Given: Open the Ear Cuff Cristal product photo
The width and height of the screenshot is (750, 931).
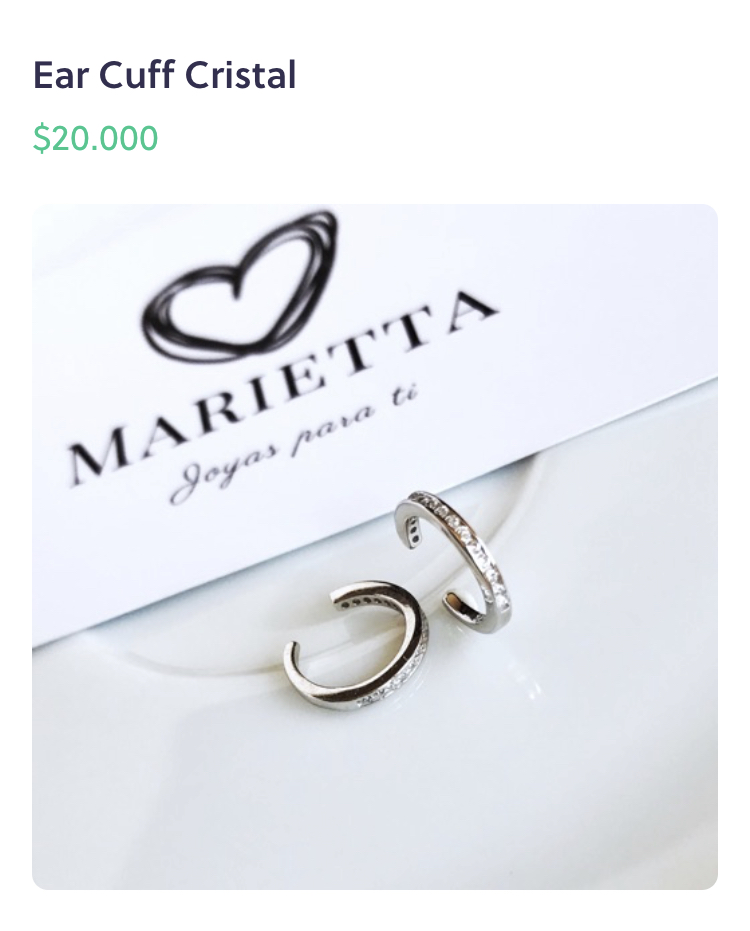Looking at the screenshot, I should pos(375,547).
